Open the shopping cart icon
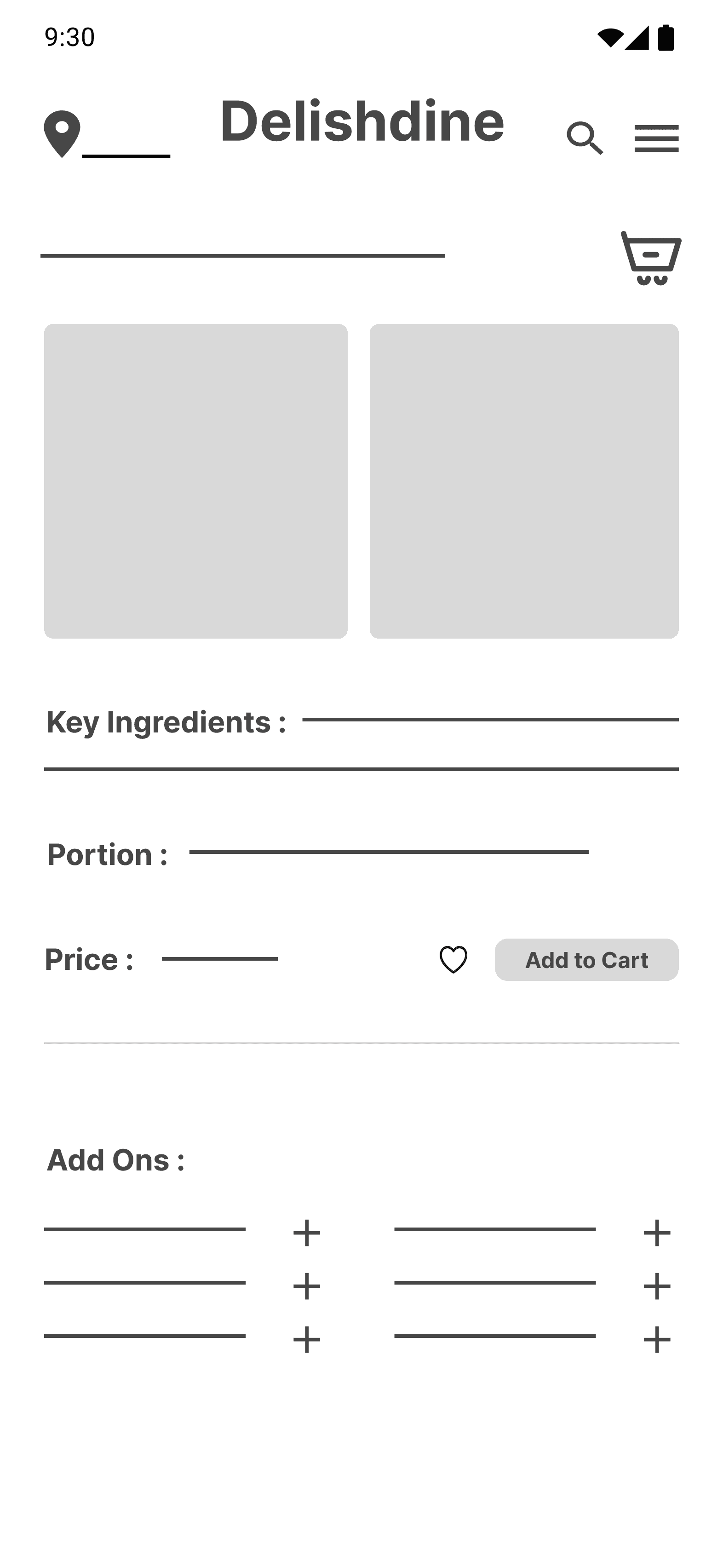This screenshot has height=1568, width=723. (651, 258)
